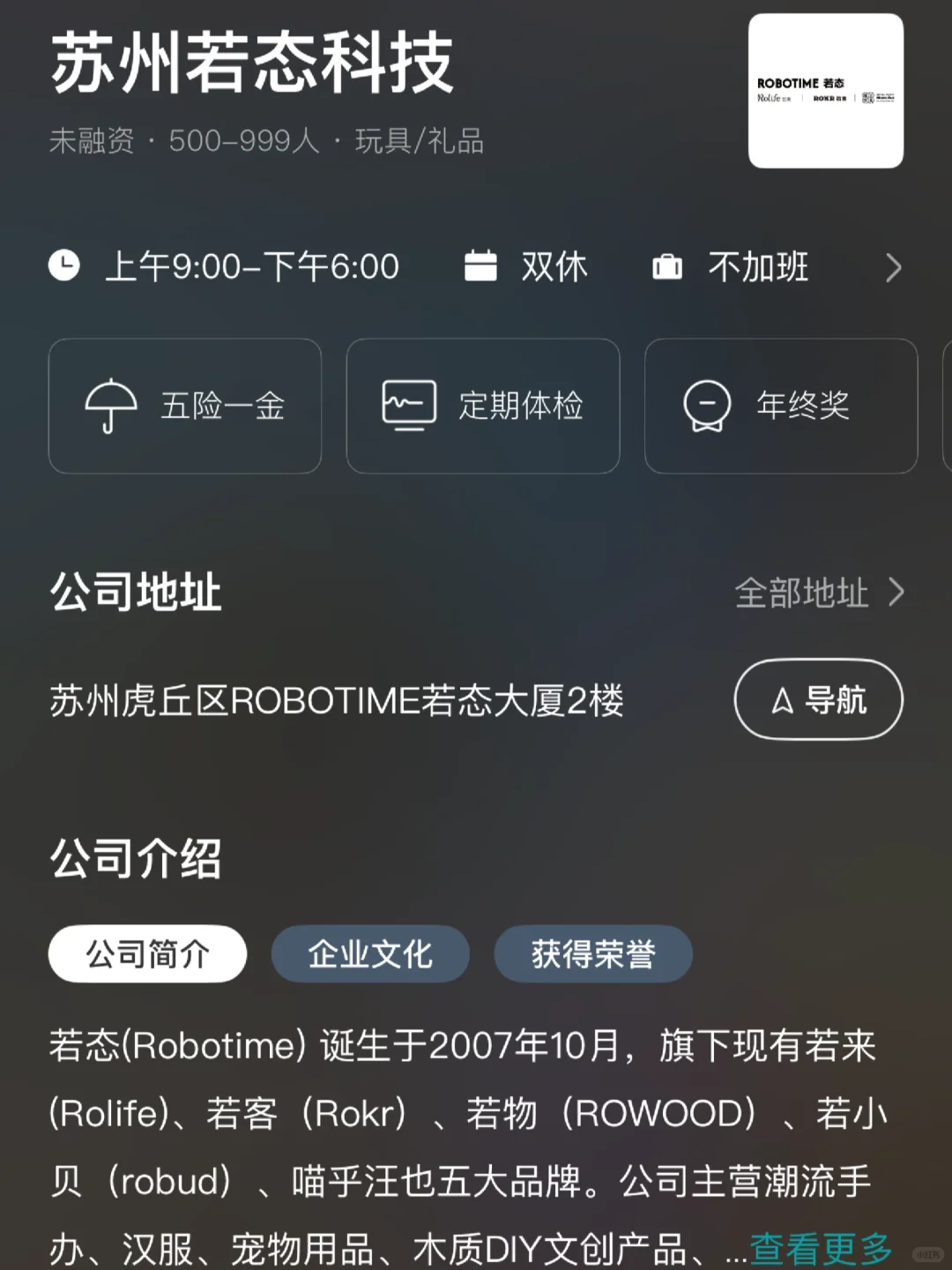This screenshot has width=952, height=1270.
Task: Open the 年终奖 benefit card
Action: tap(781, 406)
